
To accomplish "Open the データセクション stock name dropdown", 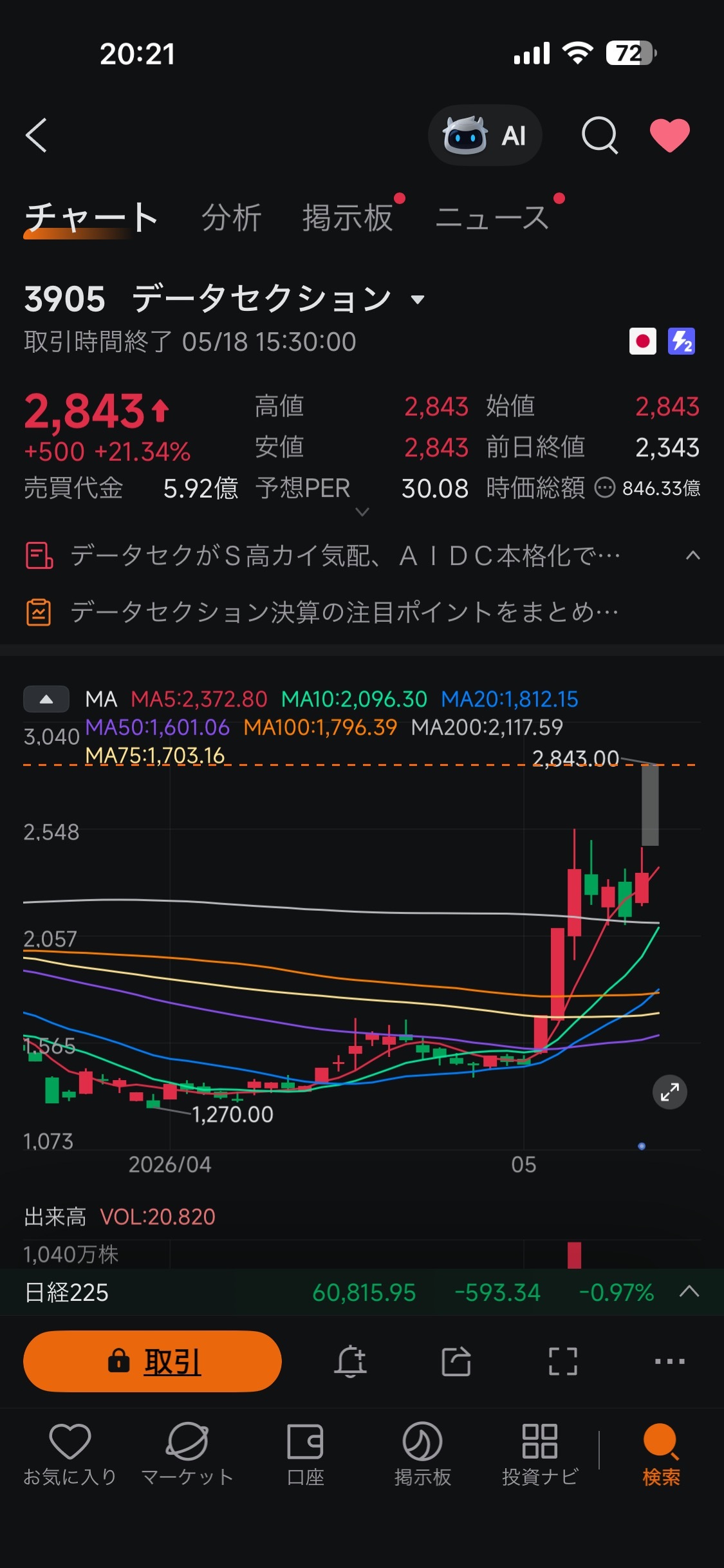I will 418,299.
